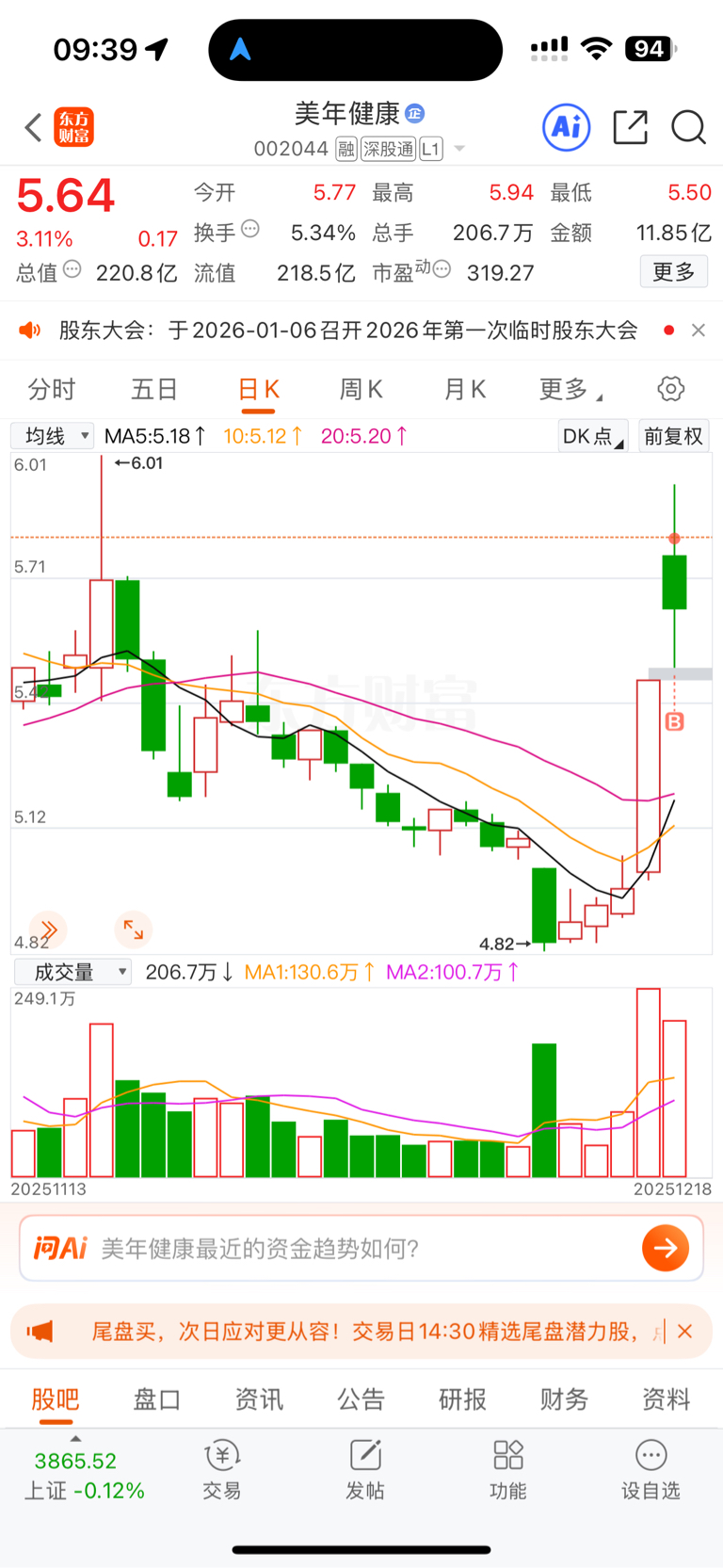Image resolution: width=723 pixels, height=1568 pixels.
Task: Ask 问Ai about 美年健康 fund trend
Action: [x=361, y=1248]
